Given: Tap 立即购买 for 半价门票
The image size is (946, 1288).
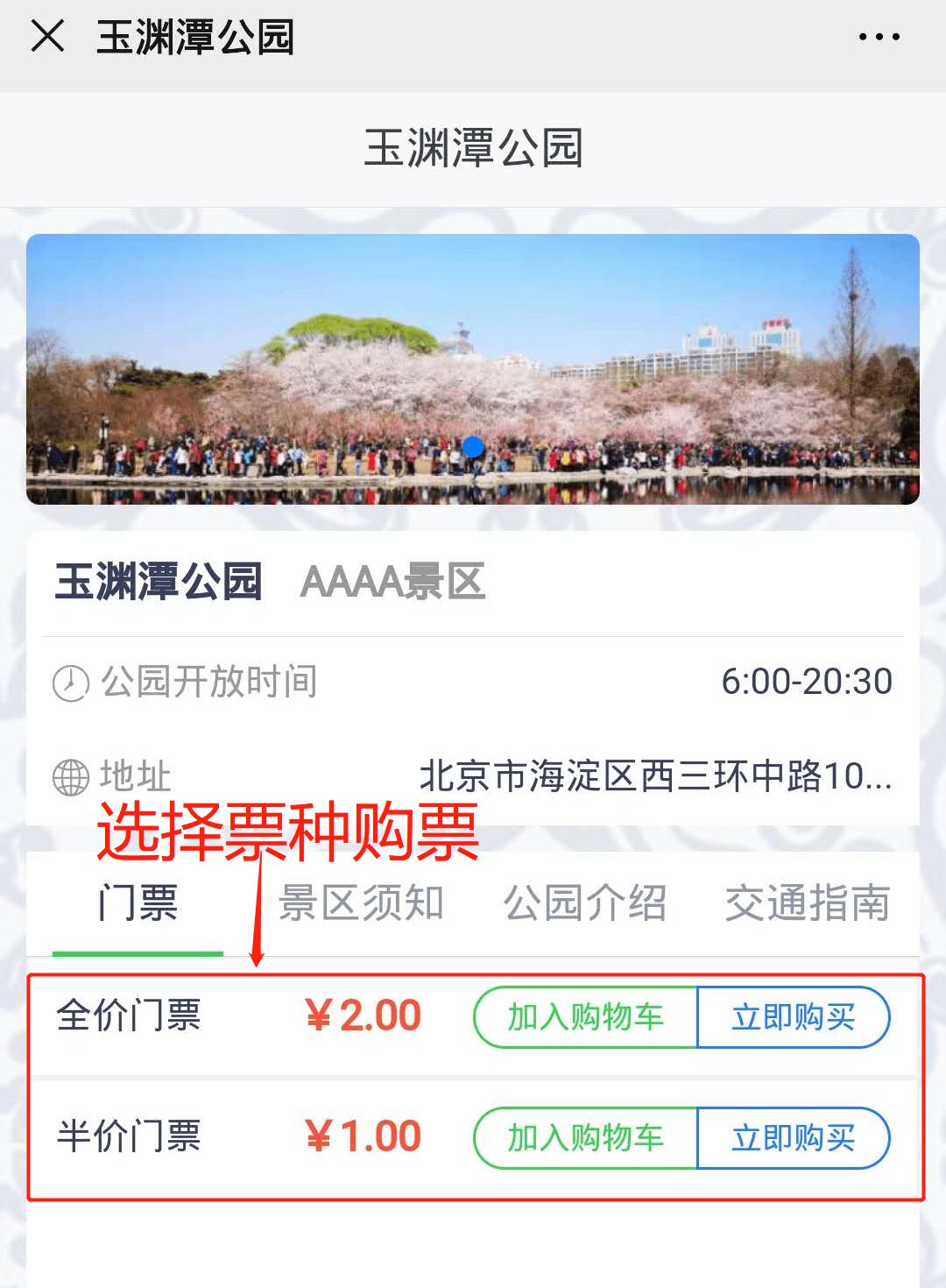Looking at the screenshot, I should pos(793,1138).
